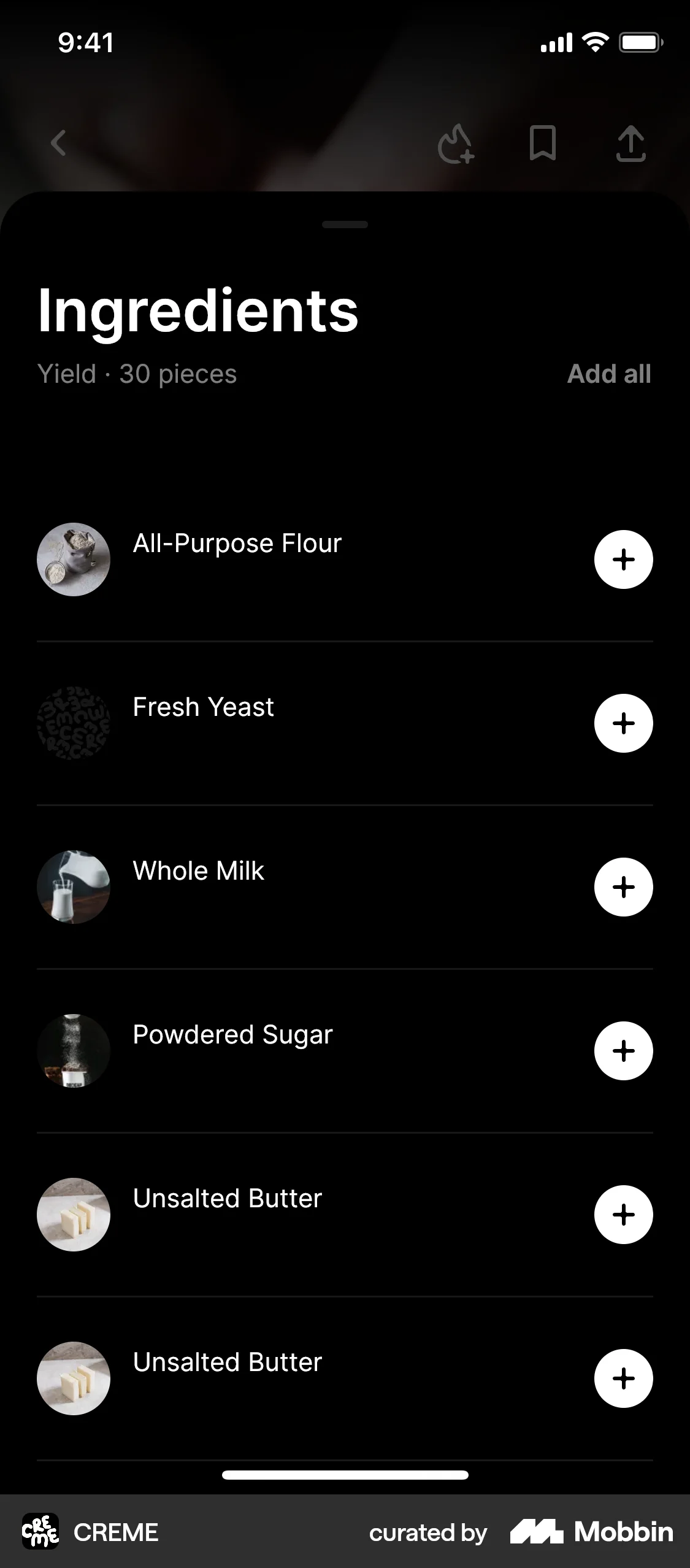This screenshot has width=690, height=1568.
Task: Add All-Purpose Flour with its plus icon
Action: tap(623, 559)
